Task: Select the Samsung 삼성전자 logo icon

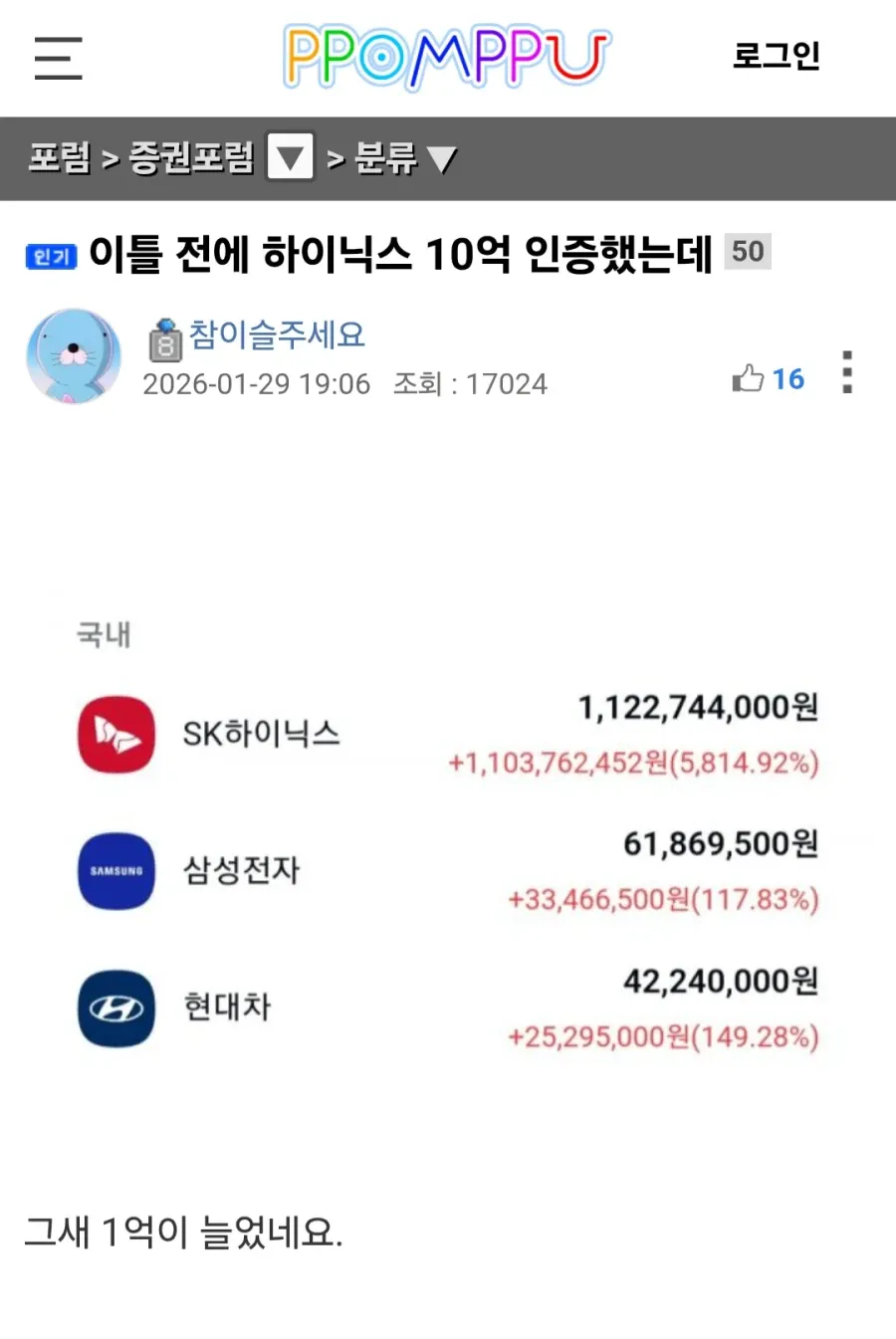Action: [115, 871]
